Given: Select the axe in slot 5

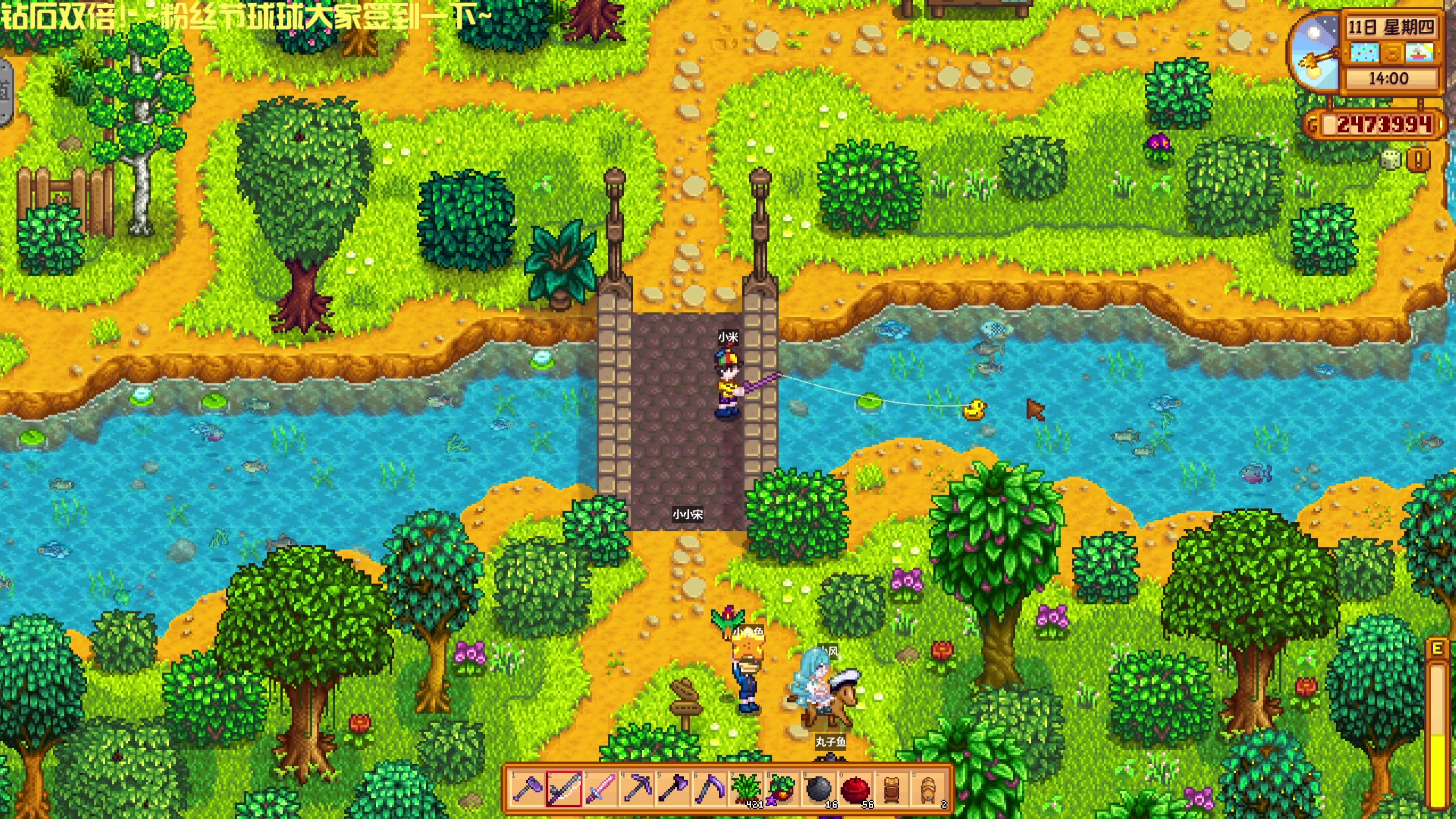Looking at the screenshot, I should click(673, 789).
